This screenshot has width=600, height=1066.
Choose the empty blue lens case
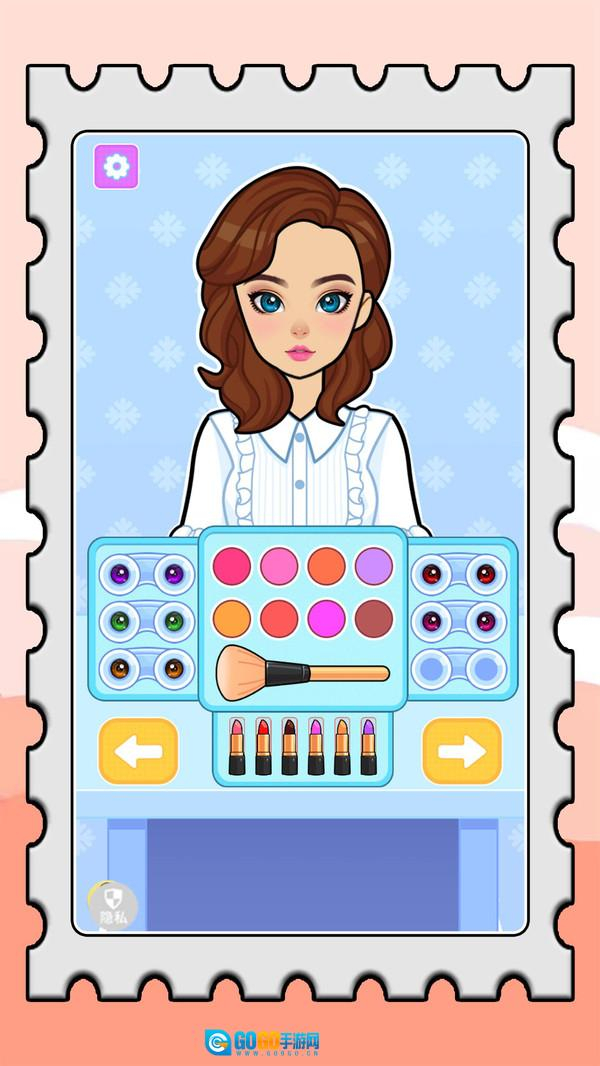tap(458, 667)
